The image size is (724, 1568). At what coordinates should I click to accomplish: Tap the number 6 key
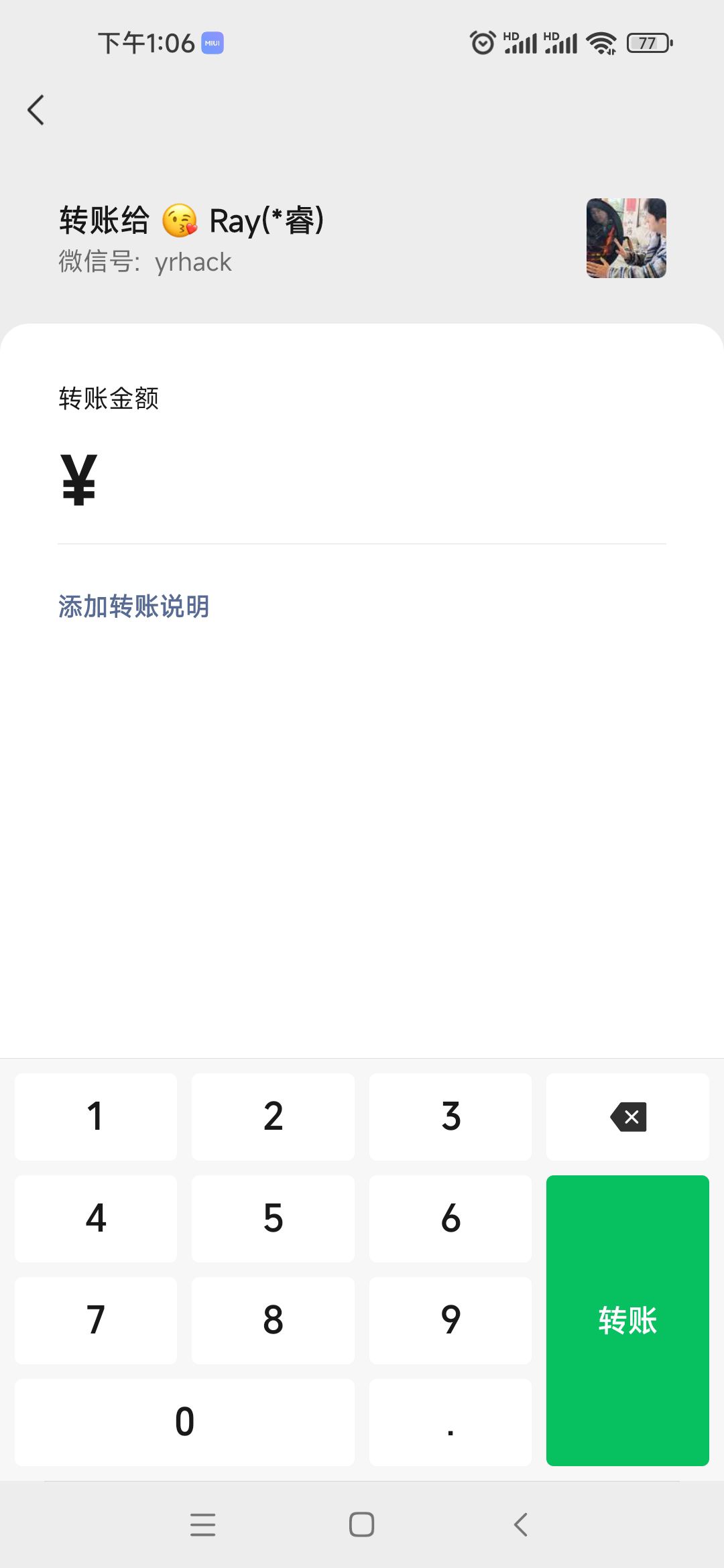[x=450, y=1218]
